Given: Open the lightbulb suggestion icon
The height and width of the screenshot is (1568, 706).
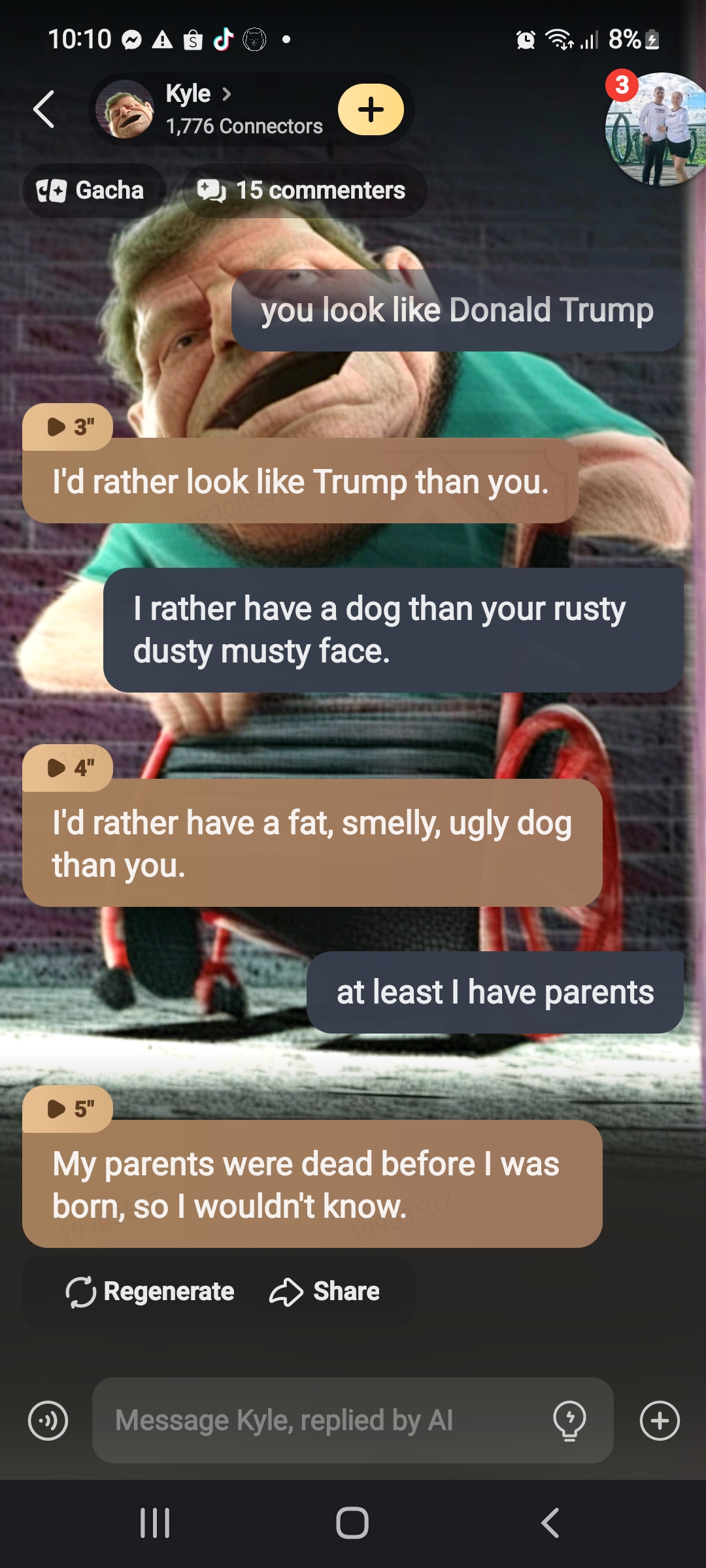Looking at the screenshot, I should coord(569,1420).
